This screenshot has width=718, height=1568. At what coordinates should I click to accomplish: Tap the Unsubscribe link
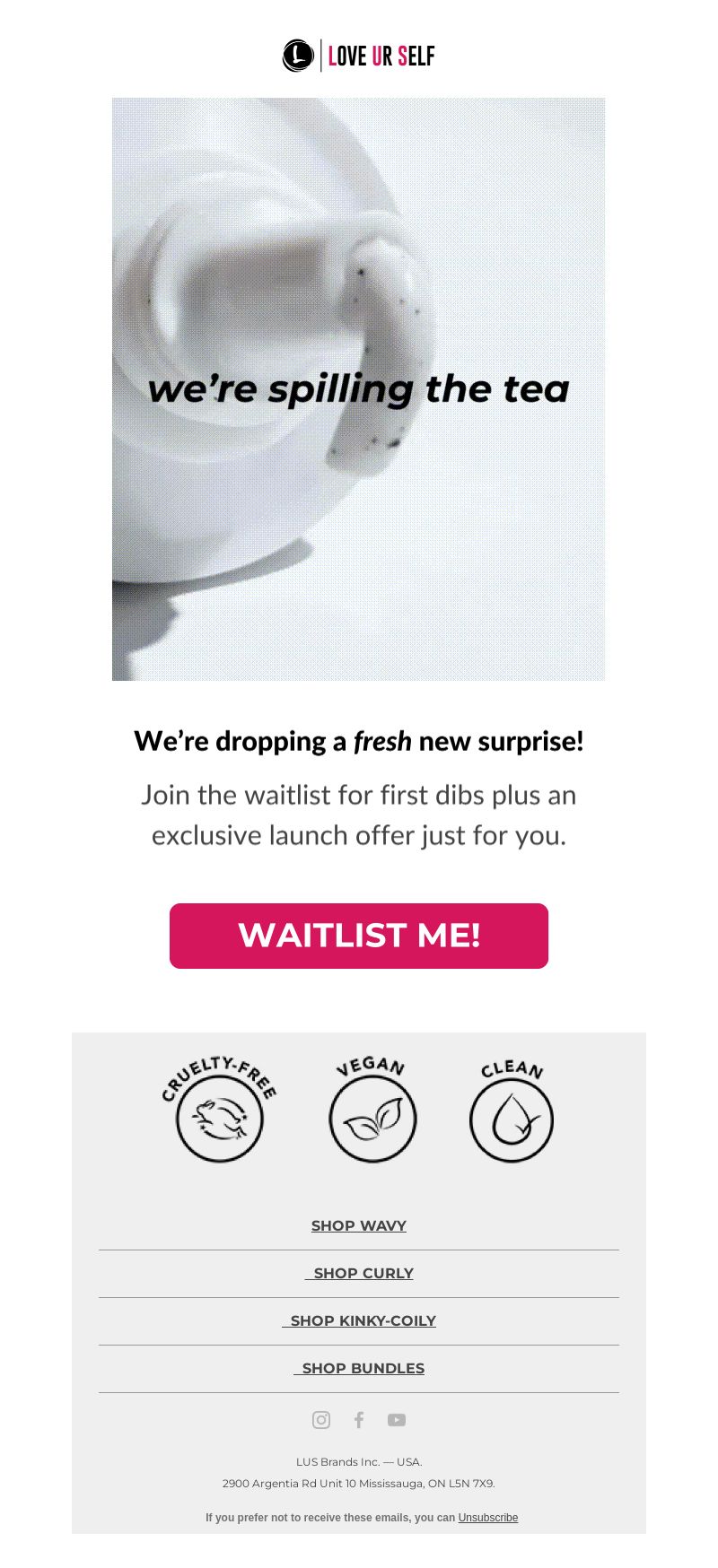point(487,1517)
